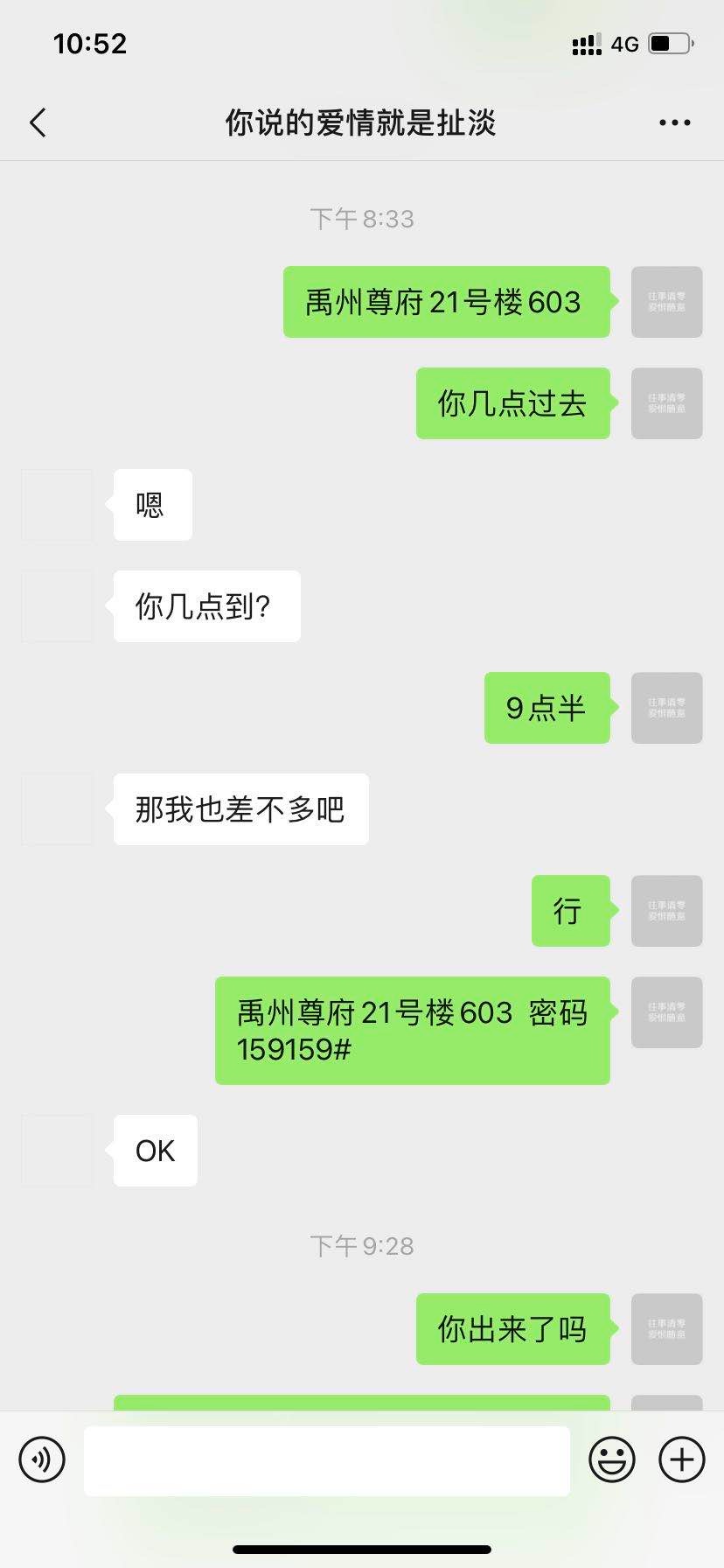The width and height of the screenshot is (724, 1568).
Task: Tap the 那我也差不多吧 message bubble
Action: point(240,809)
